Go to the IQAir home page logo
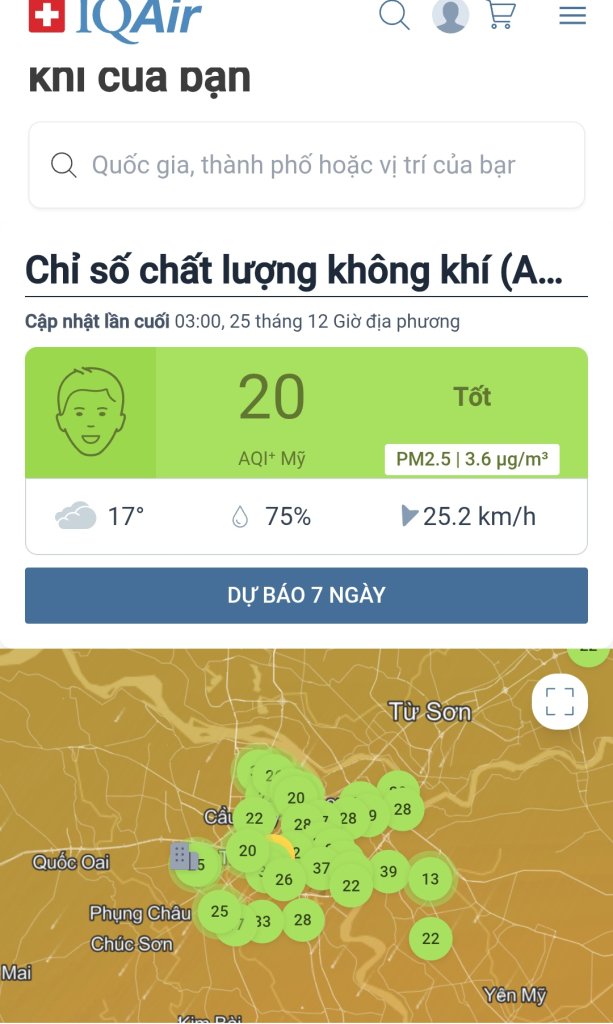The height and width of the screenshot is (1024, 613). click(x=115, y=17)
